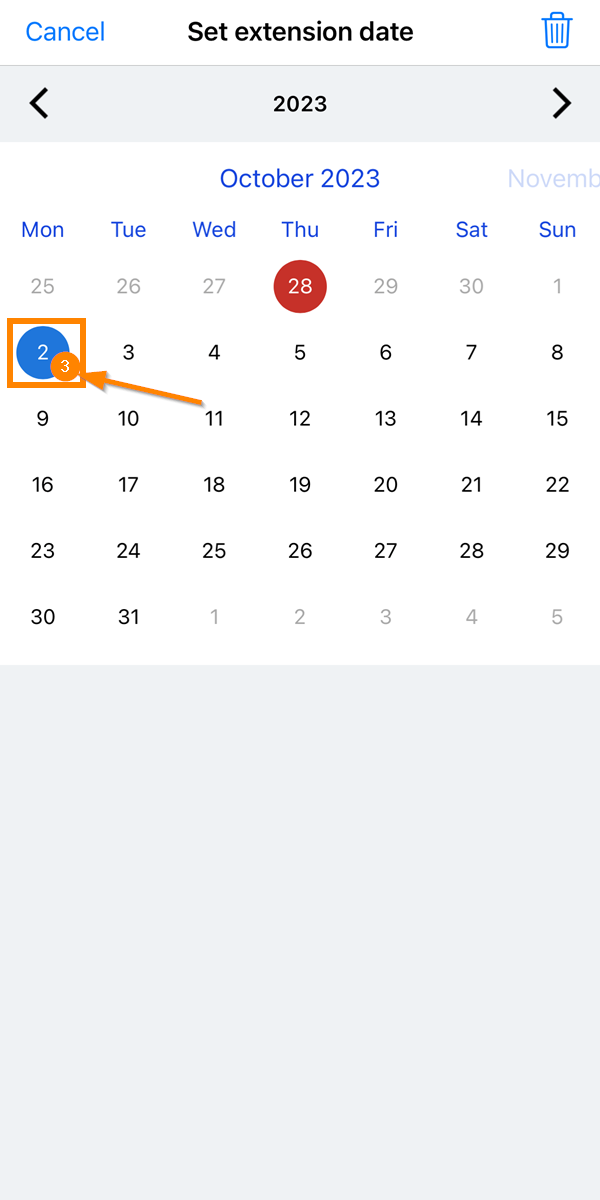Go to the previous year
The height and width of the screenshot is (1200, 600).
coord(39,103)
